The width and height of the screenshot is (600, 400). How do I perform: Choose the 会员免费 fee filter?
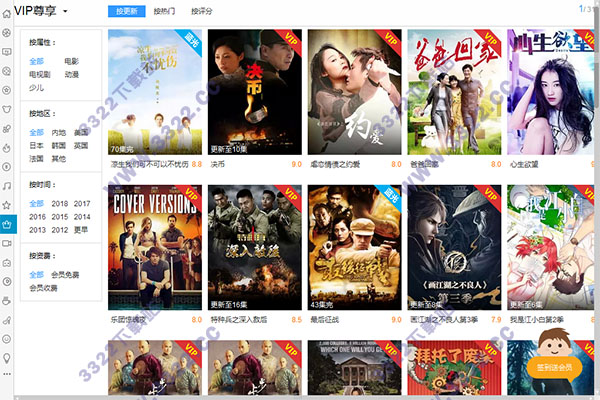68,274
